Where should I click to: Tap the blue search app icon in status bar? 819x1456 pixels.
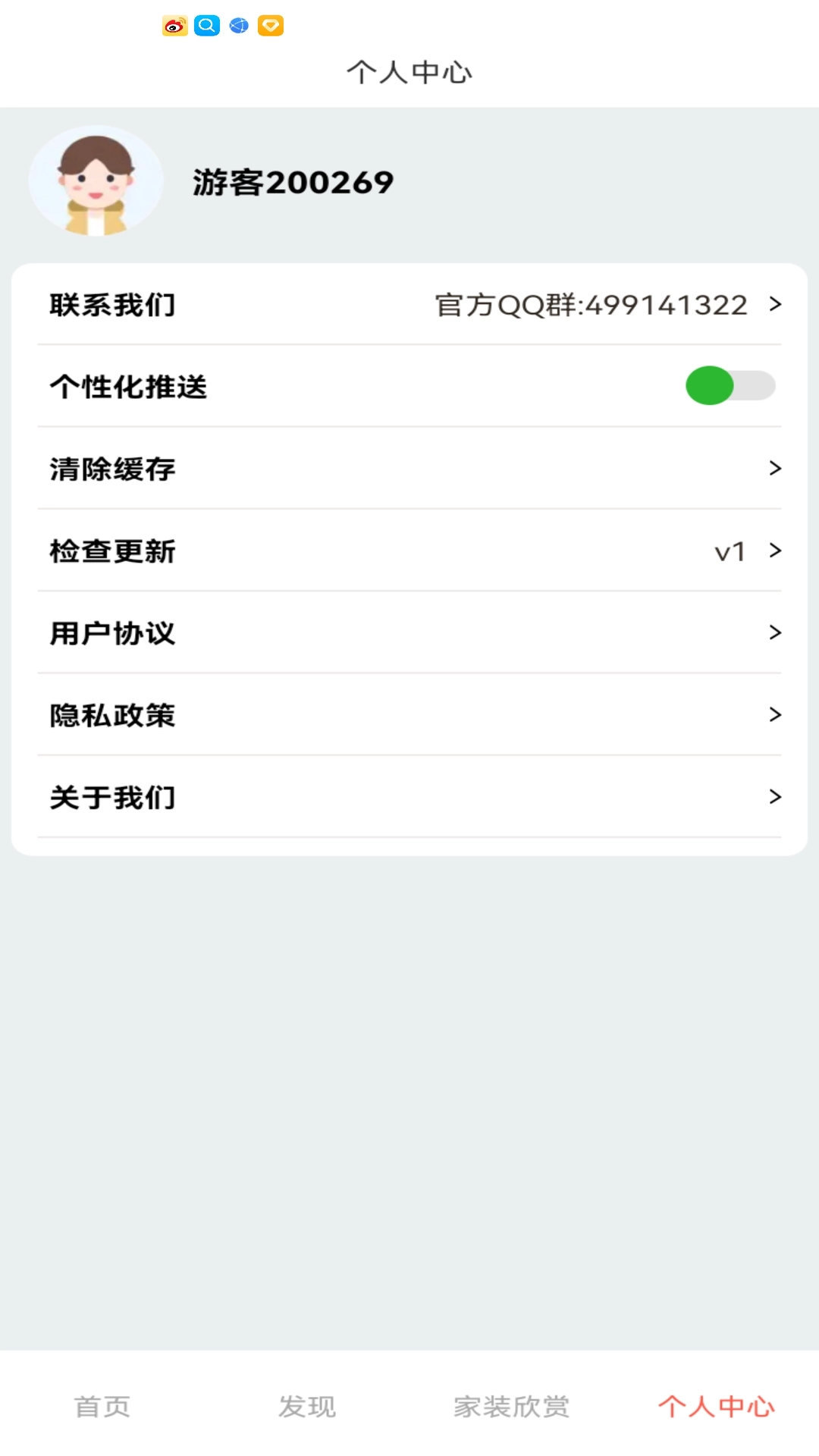tap(206, 27)
